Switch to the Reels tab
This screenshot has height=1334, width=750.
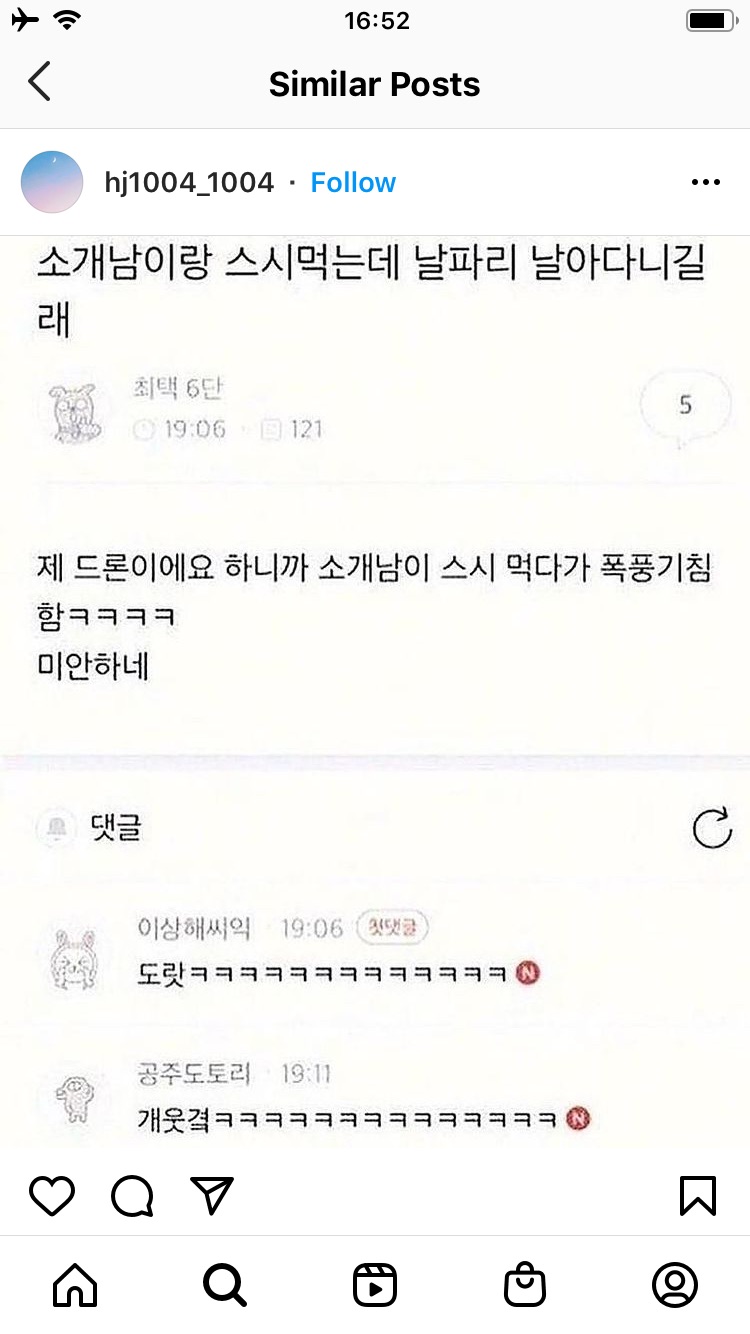click(x=375, y=1285)
